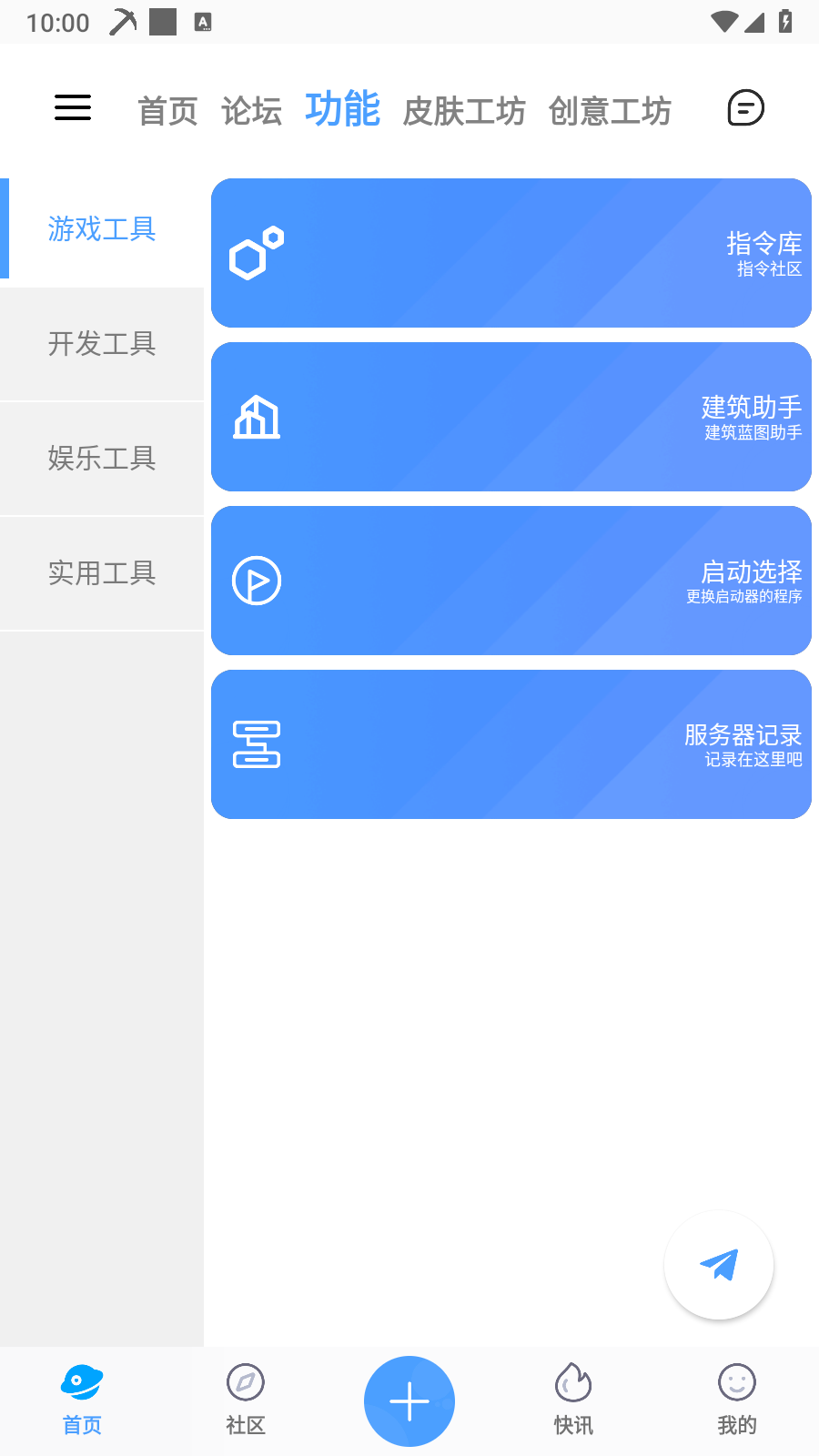The width and height of the screenshot is (819, 1456).
Task: Tap the flame icon above 快讯
Action: click(573, 1383)
